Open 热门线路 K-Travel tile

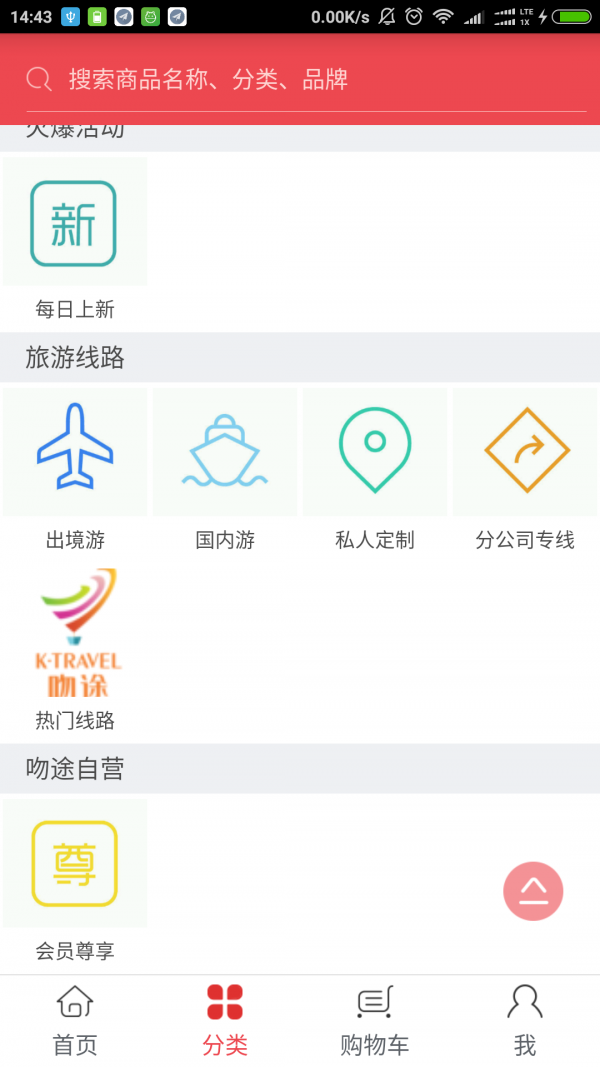(75, 650)
